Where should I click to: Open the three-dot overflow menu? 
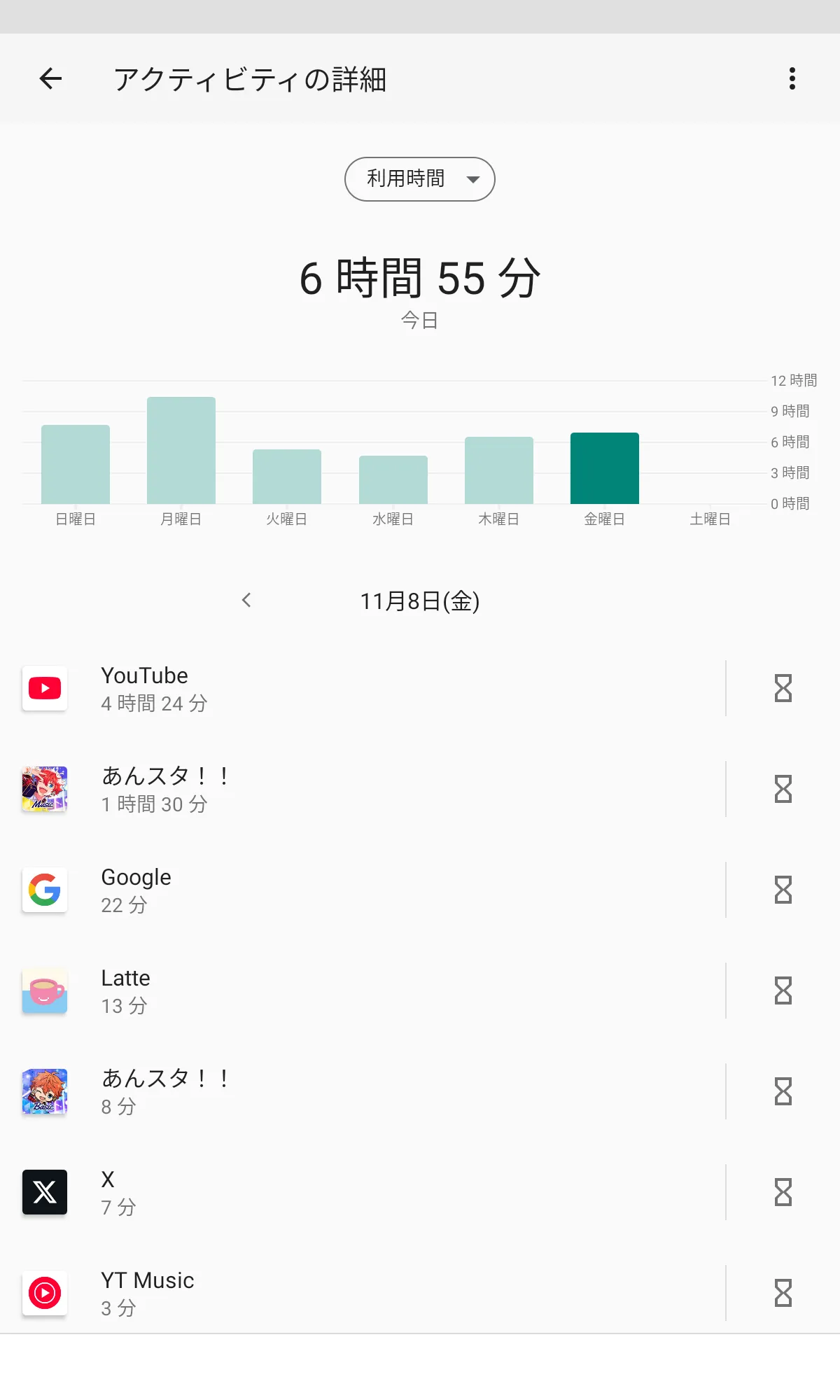tap(792, 78)
